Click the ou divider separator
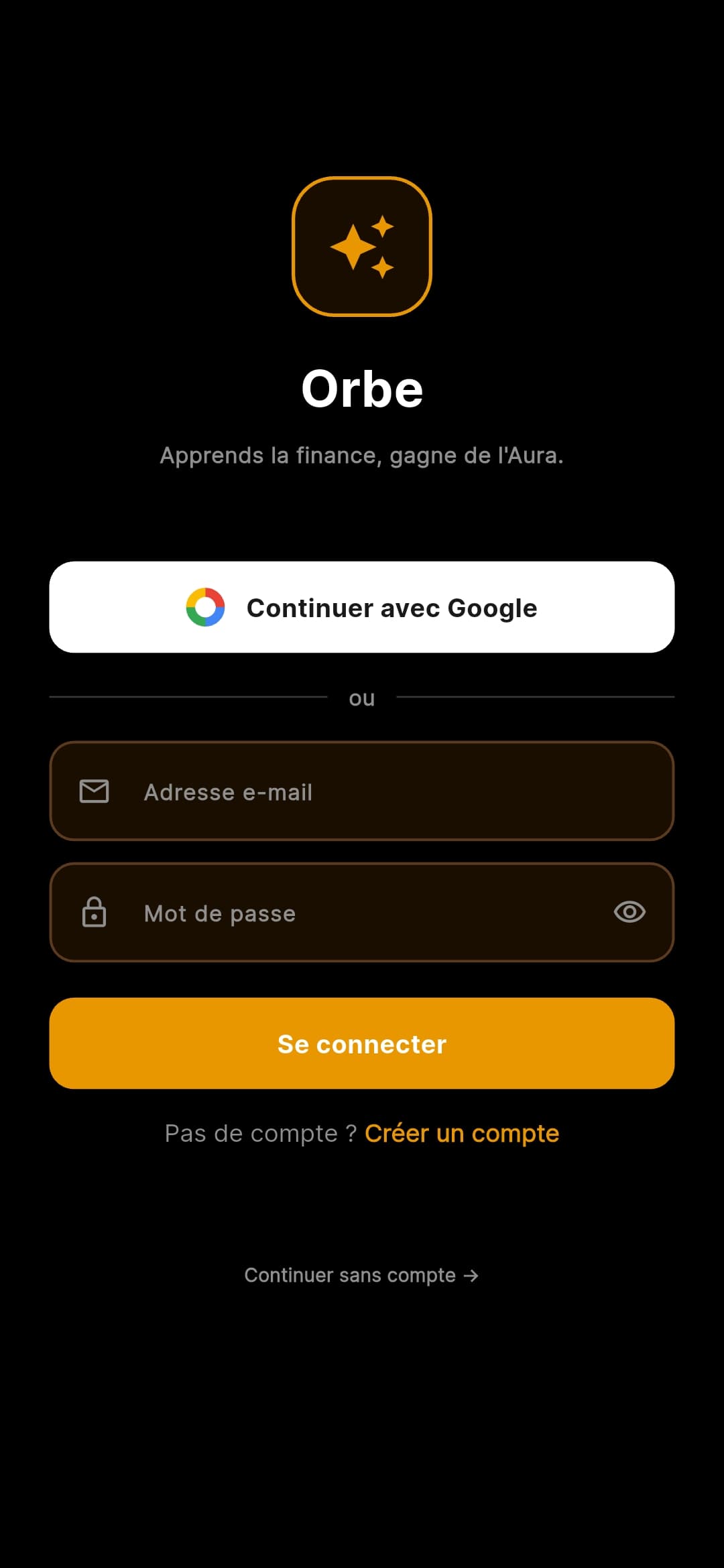This screenshot has height=1568, width=724. pos(362,698)
